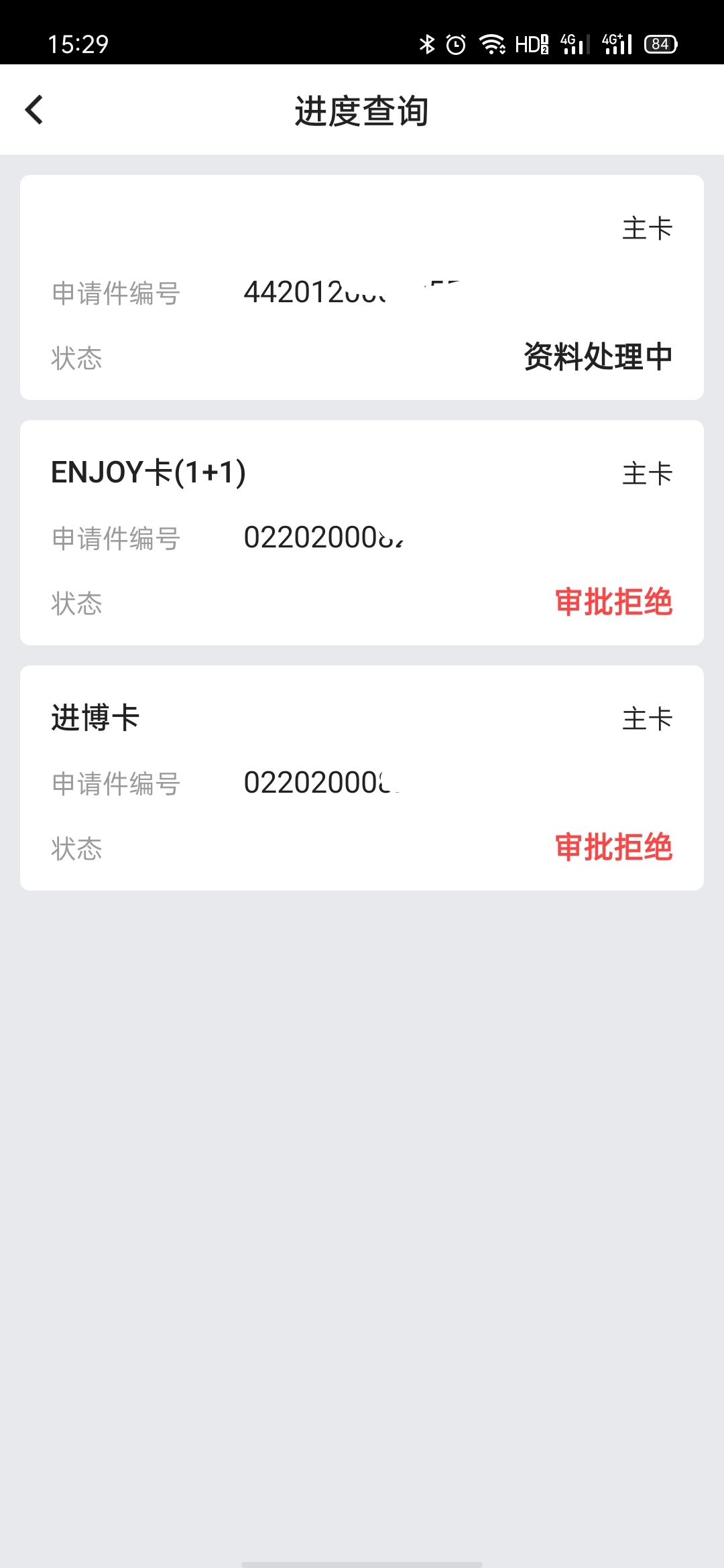724x1568 pixels.
Task: Open the 进博卡 application card
Action: [x=362, y=777]
